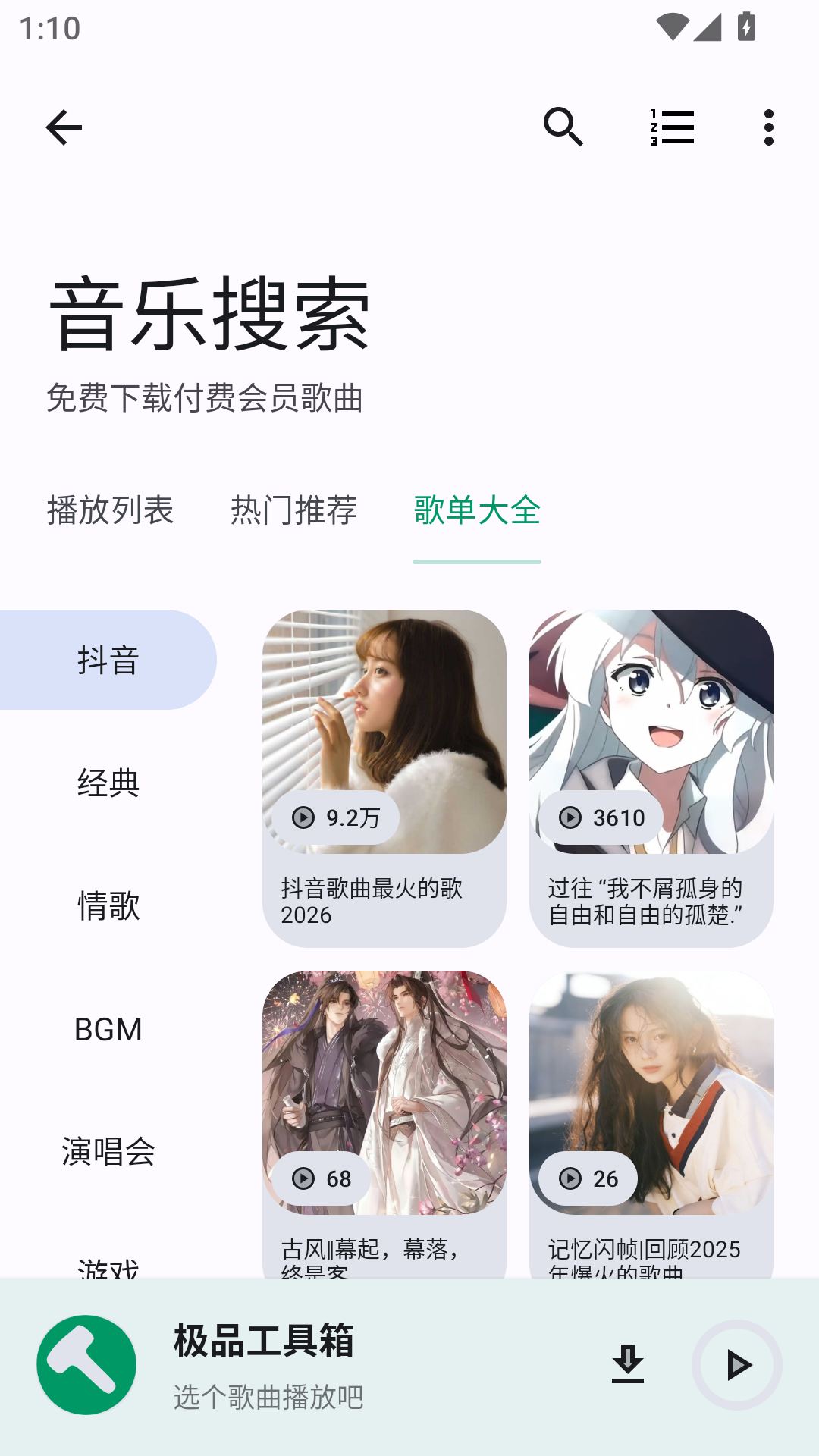Switch to the 播放列表 tab
Image resolution: width=819 pixels, height=1456 pixels.
[110, 511]
